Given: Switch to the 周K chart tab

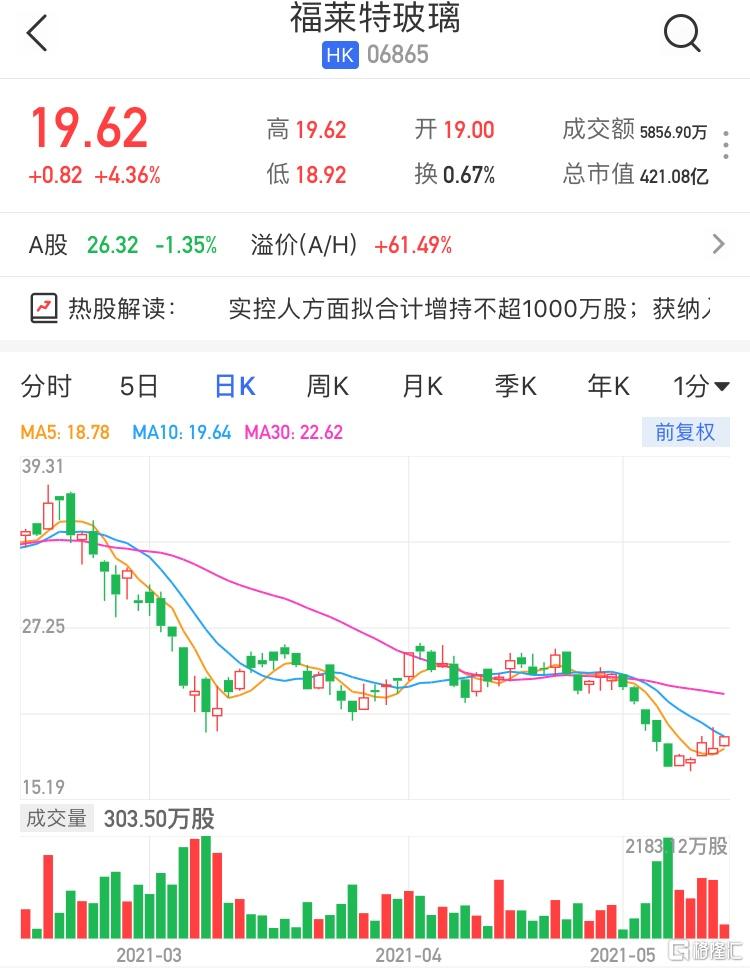Looking at the screenshot, I should (x=327, y=386).
